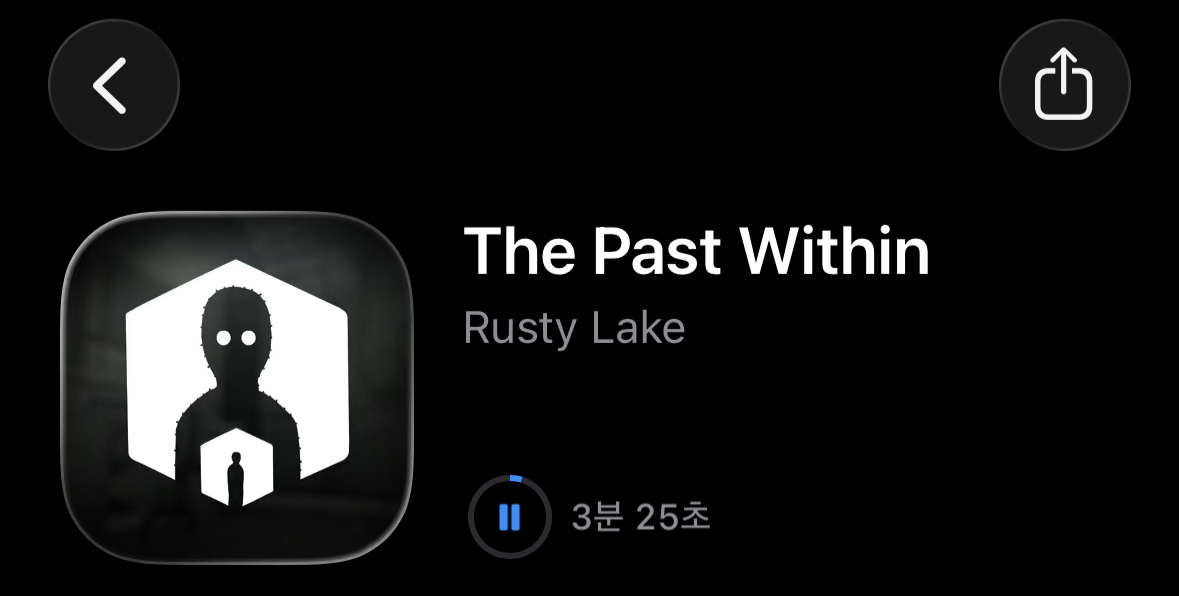This screenshot has width=1179, height=596.
Task: Pause The Past Within download
Action: coord(509,517)
